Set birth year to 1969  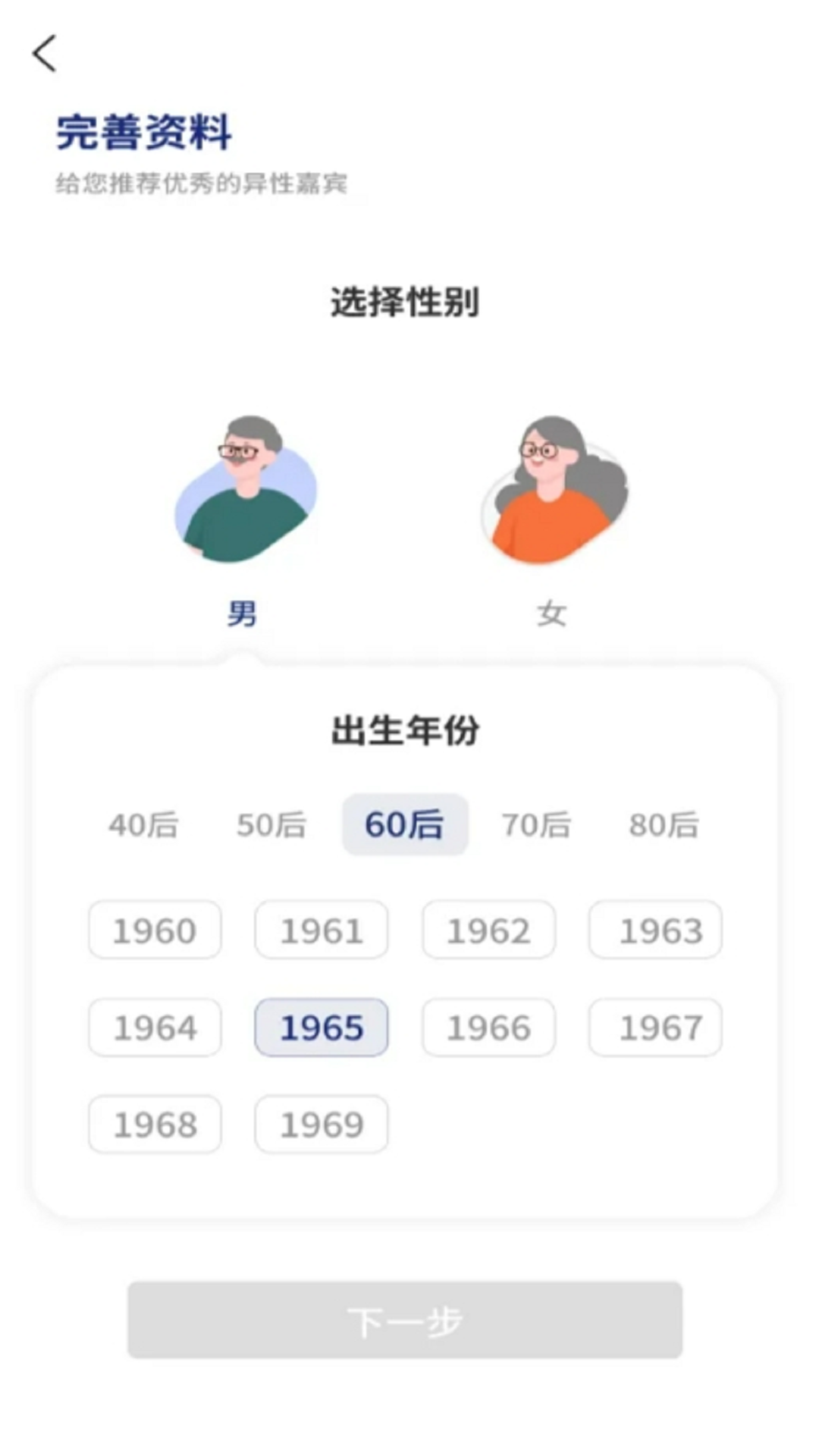tap(322, 1125)
